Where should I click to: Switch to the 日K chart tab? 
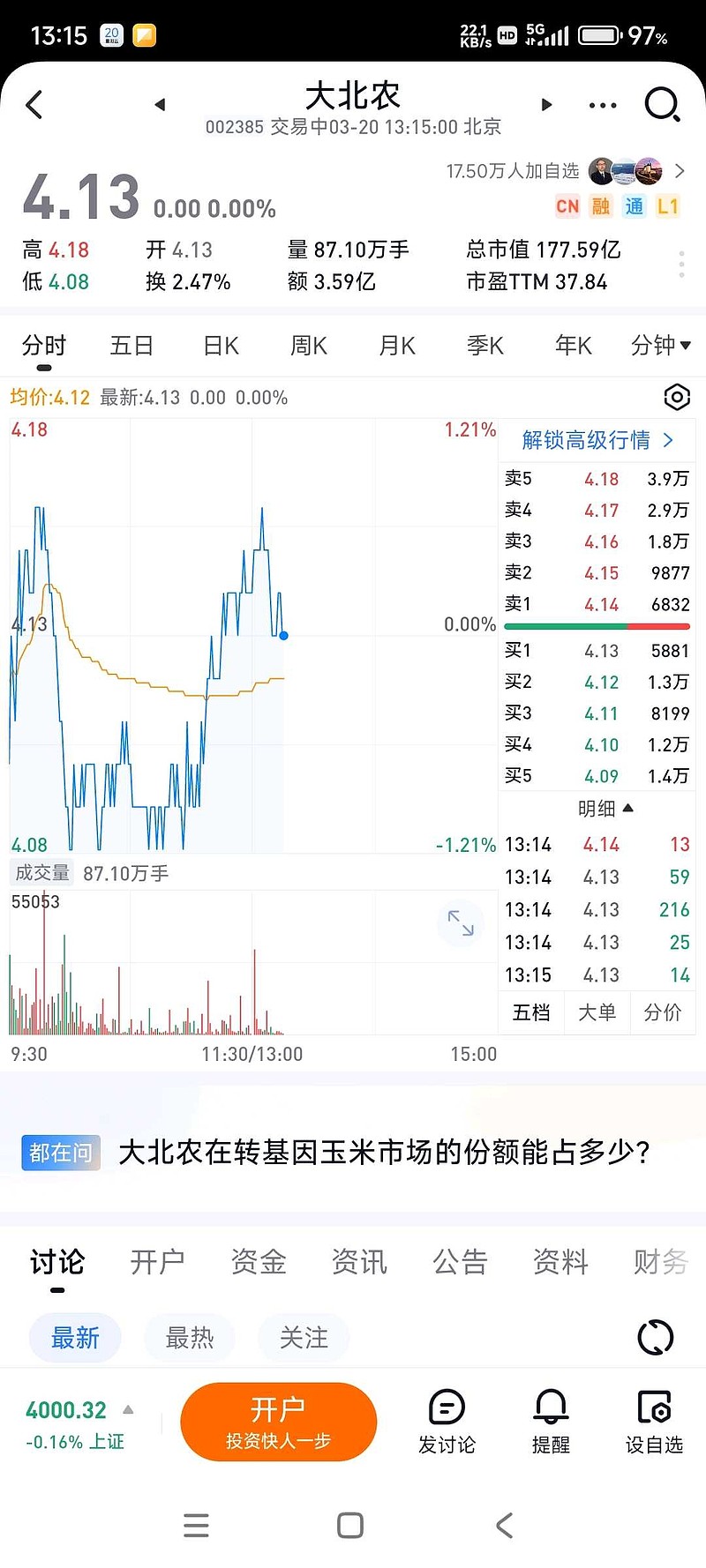[221, 346]
